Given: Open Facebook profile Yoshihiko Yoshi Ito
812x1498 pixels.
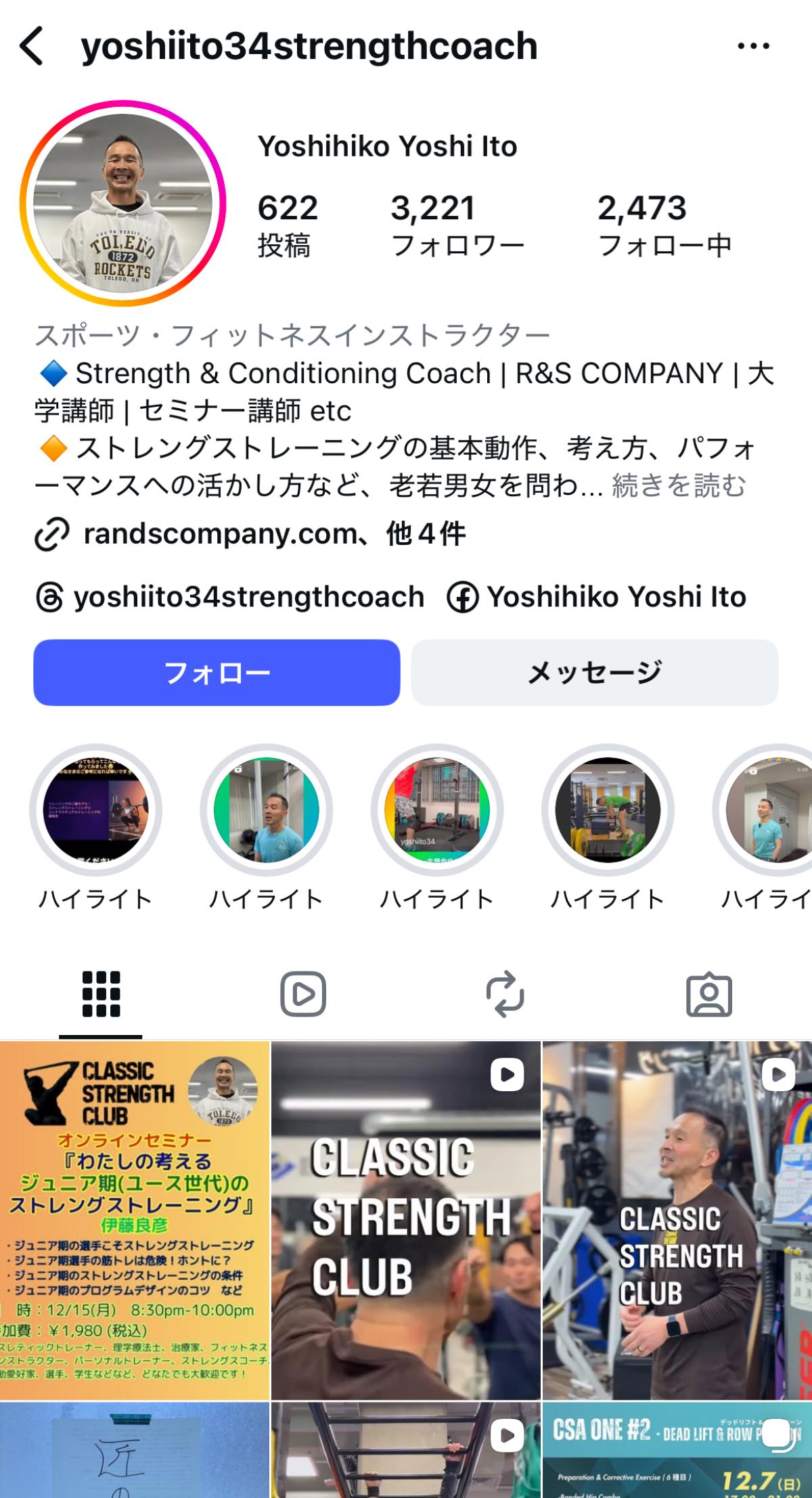Looking at the screenshot, I should coord(597,597).
